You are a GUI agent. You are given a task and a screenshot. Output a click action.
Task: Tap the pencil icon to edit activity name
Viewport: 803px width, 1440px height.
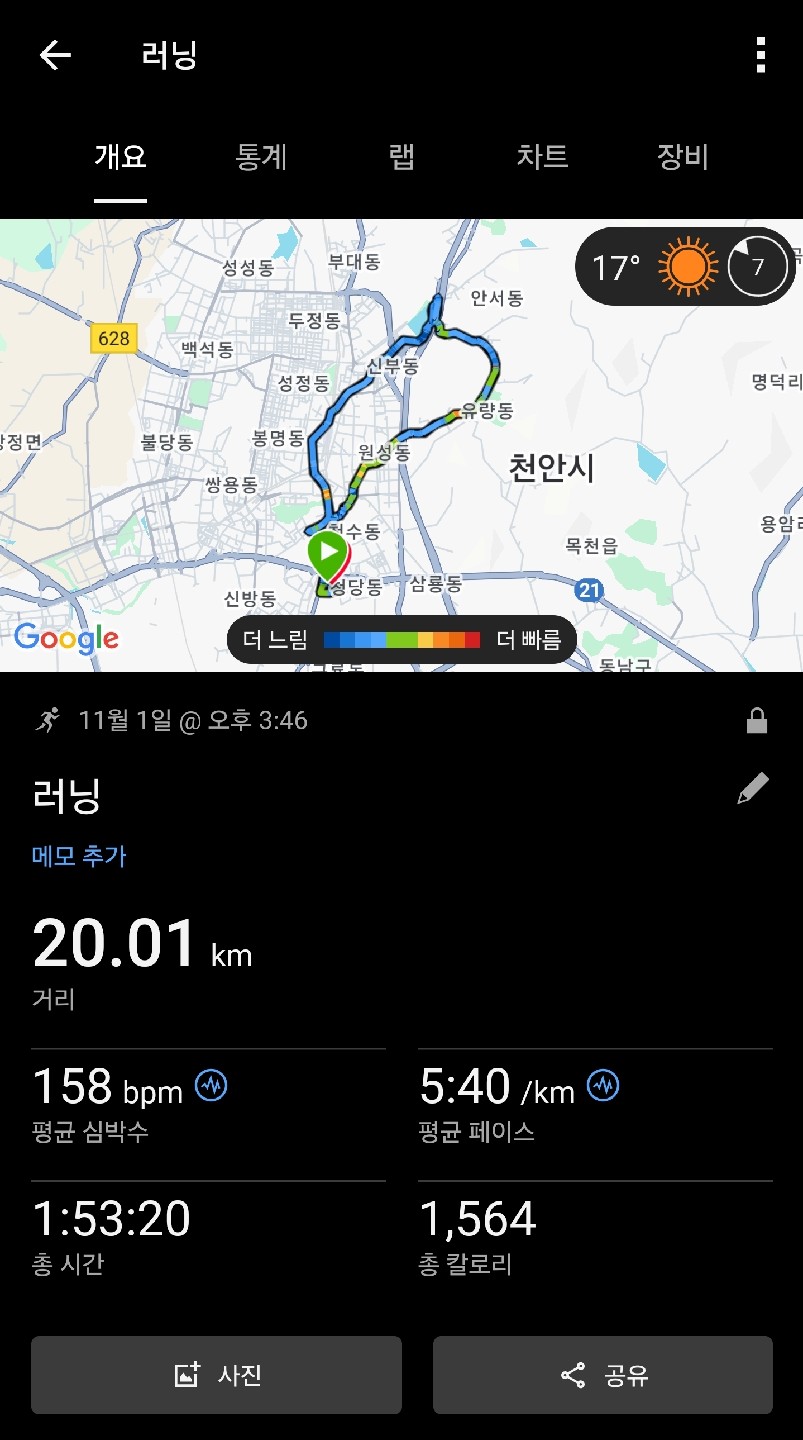click(x=753, y=786)
